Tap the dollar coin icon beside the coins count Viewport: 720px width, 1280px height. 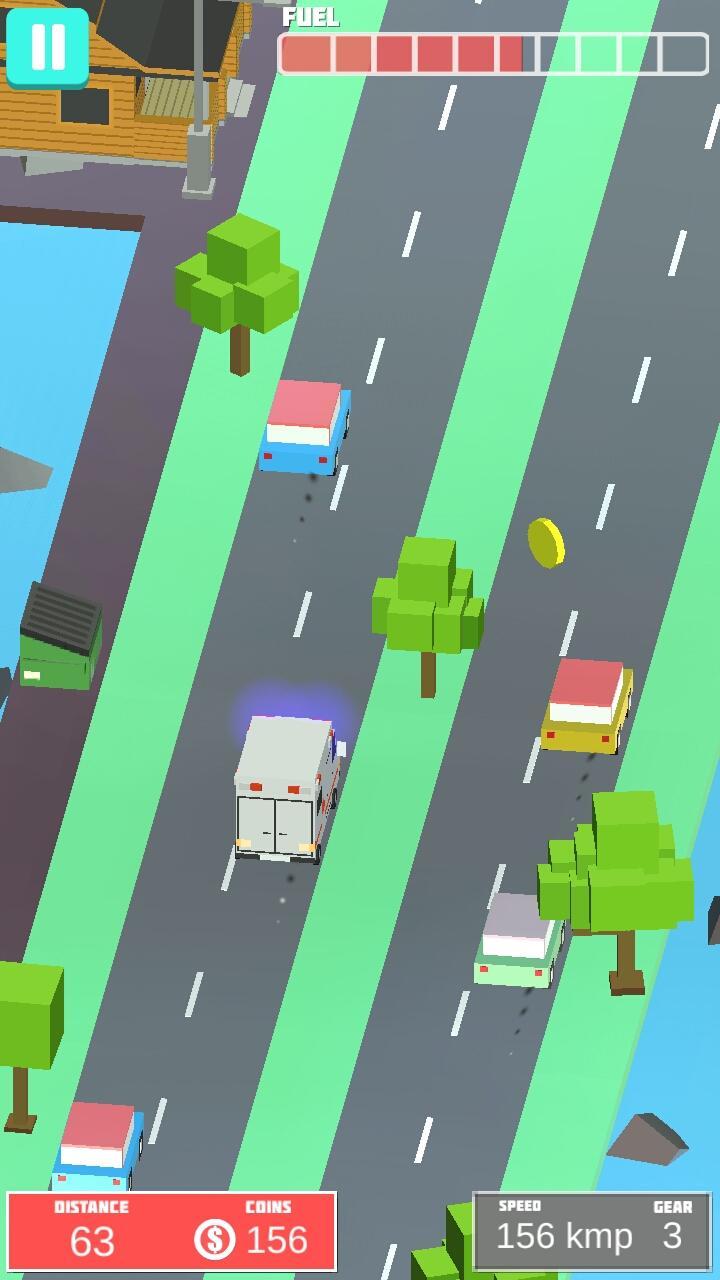[x=213, y=1238]
